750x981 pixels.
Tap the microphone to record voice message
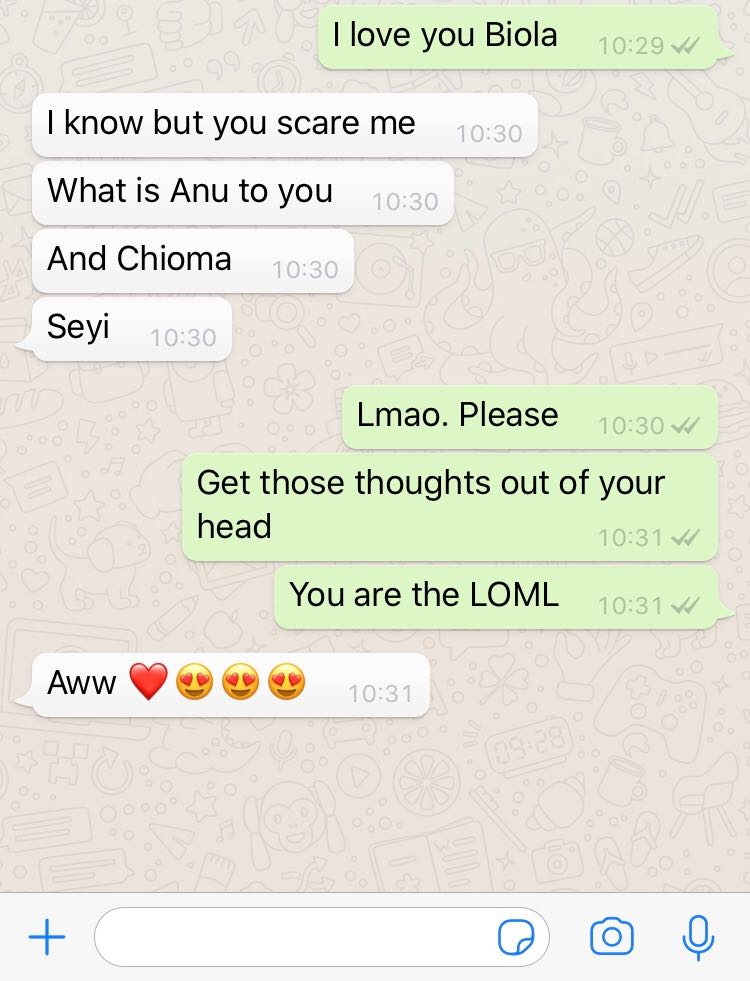[697, 937]
